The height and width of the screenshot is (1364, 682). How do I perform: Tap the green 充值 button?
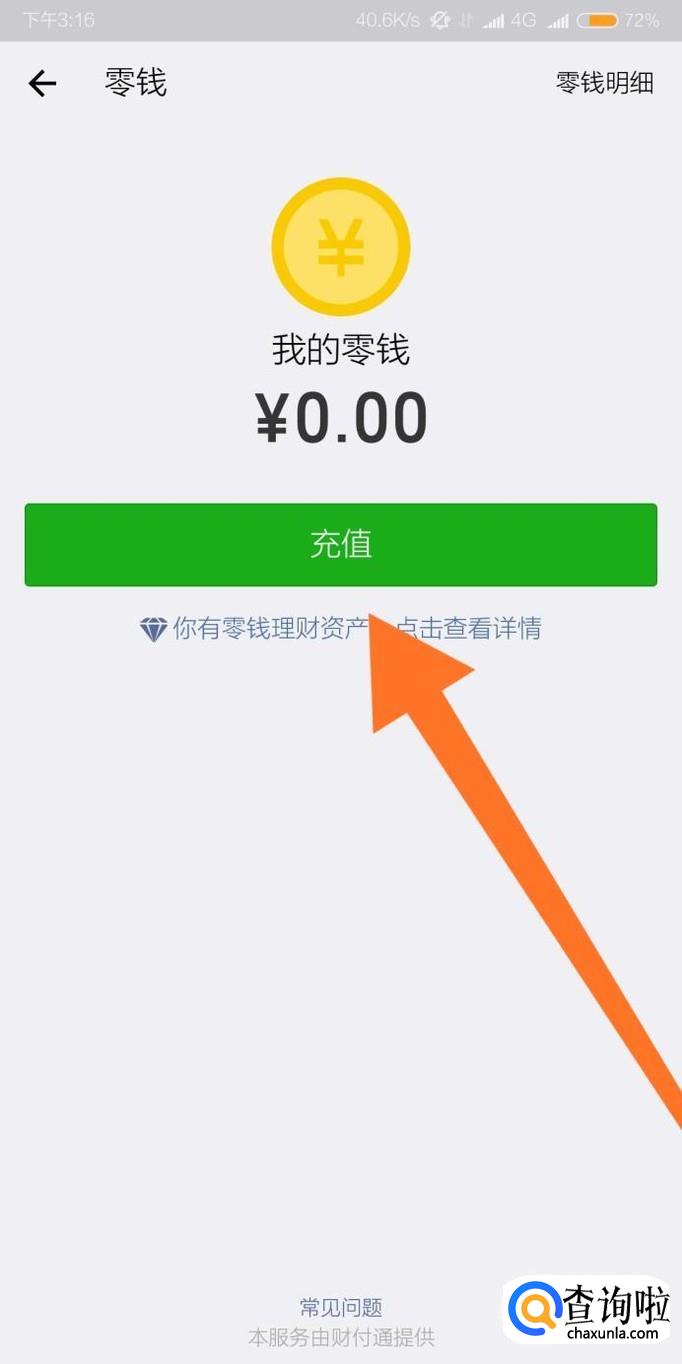tap(340, 545)
